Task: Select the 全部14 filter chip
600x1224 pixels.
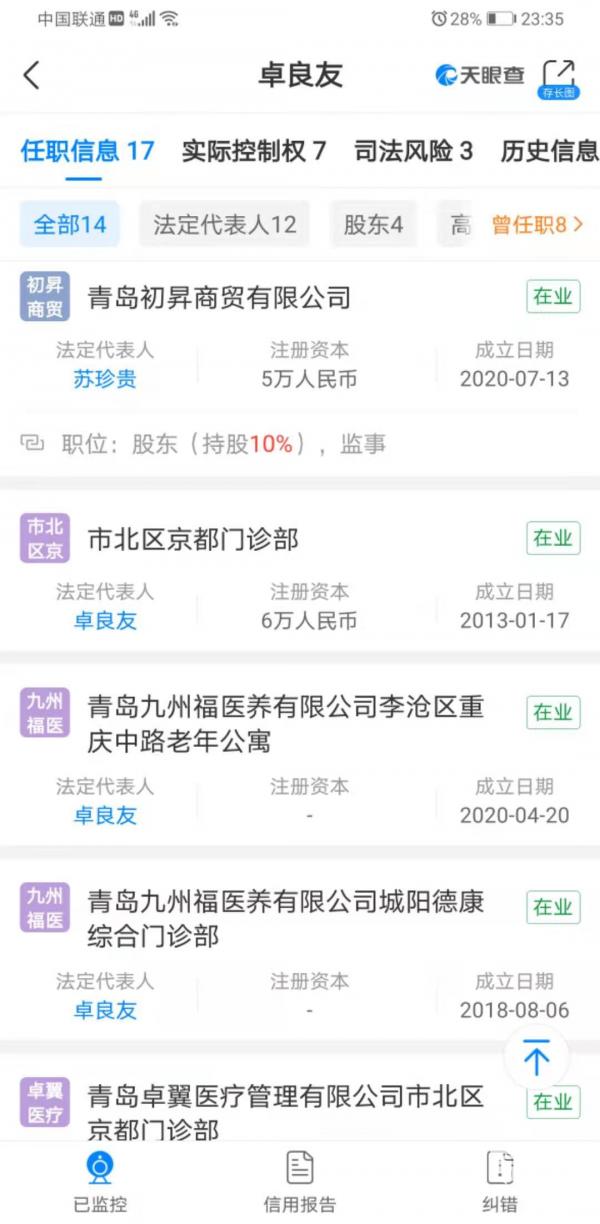Action: point(70,225)
